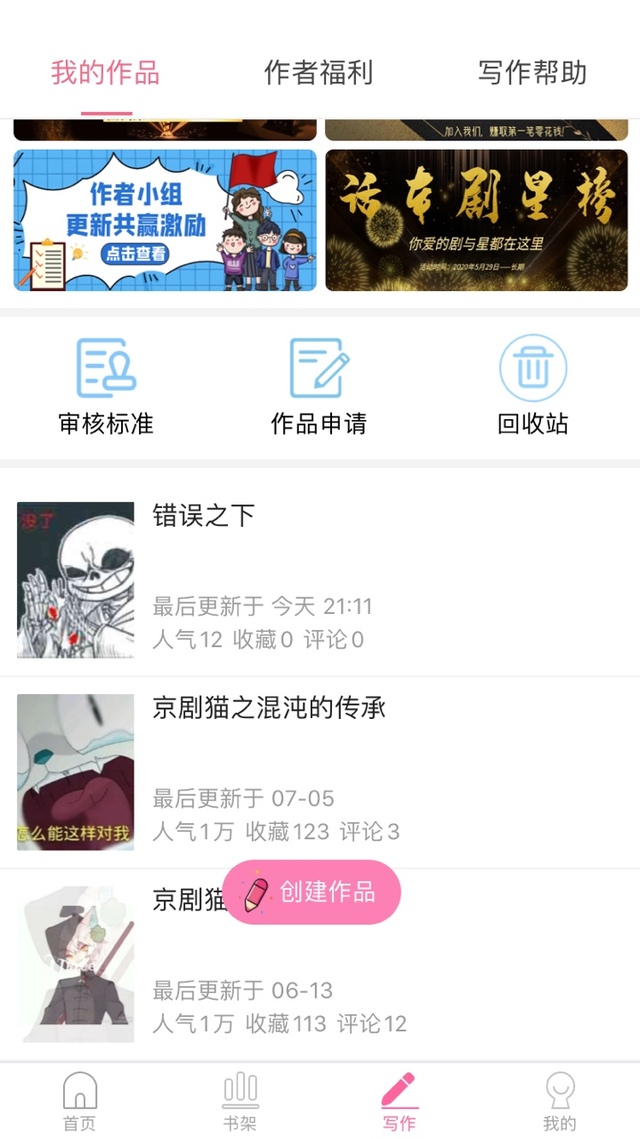Screen dimensions: 640x1139
Task: Open the 作者小组更新共赢激励 banner
Action: [165, 220]
